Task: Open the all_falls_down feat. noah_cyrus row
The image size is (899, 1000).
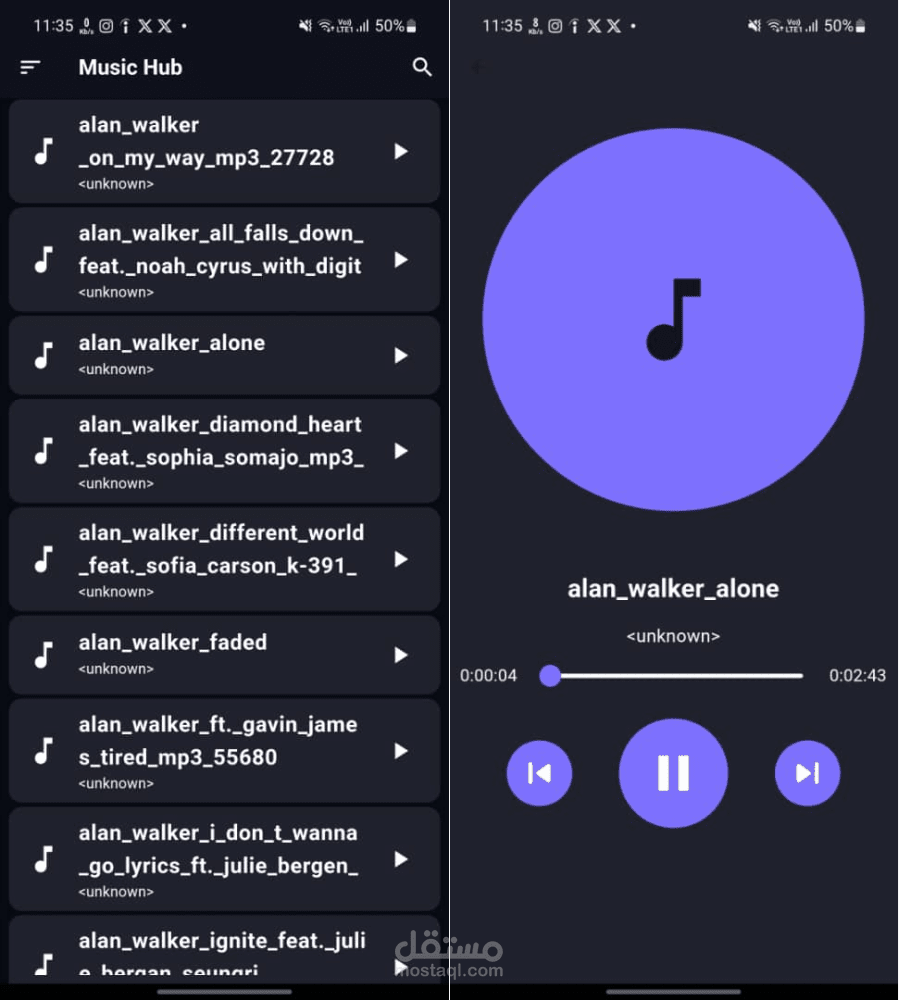Action: pos(220,260)
